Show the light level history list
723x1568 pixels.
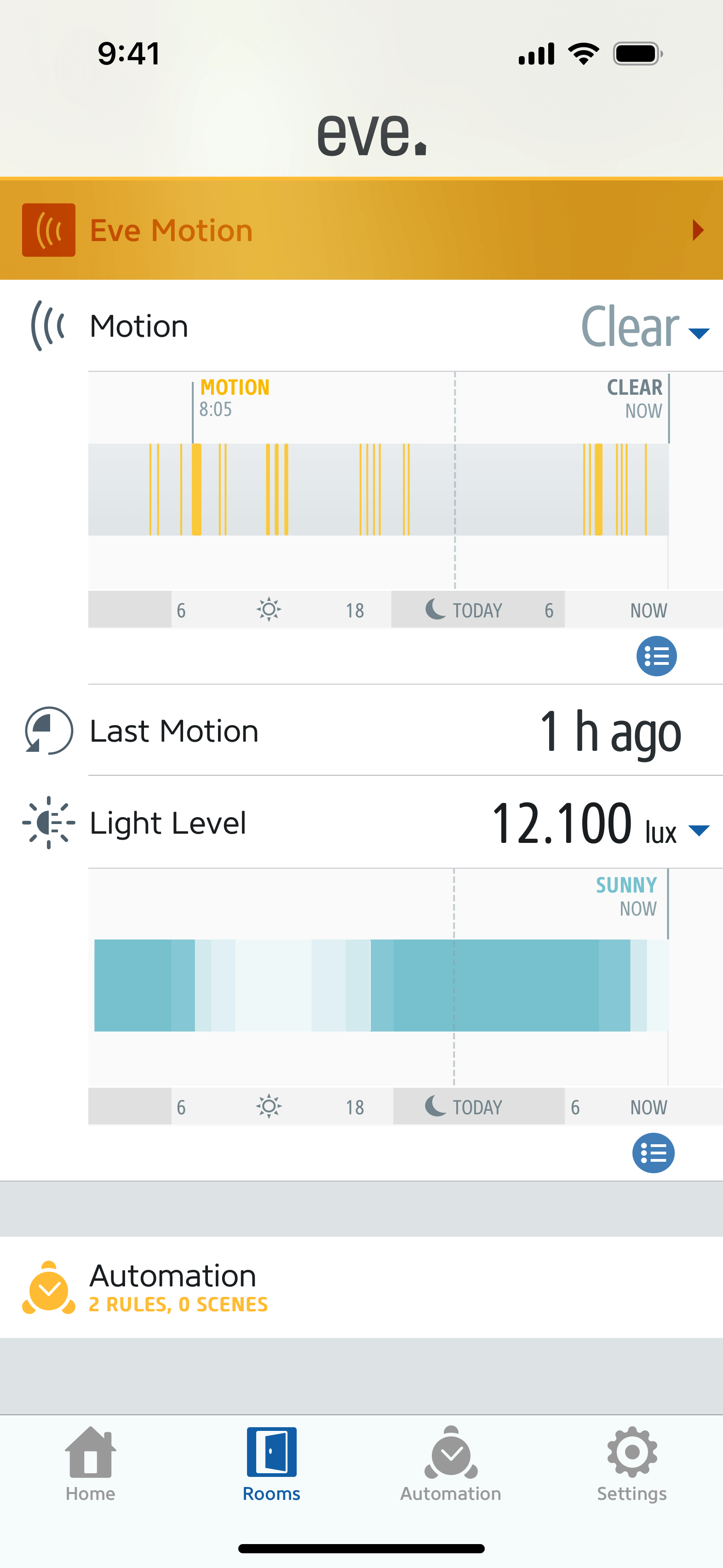[653, 1153]
